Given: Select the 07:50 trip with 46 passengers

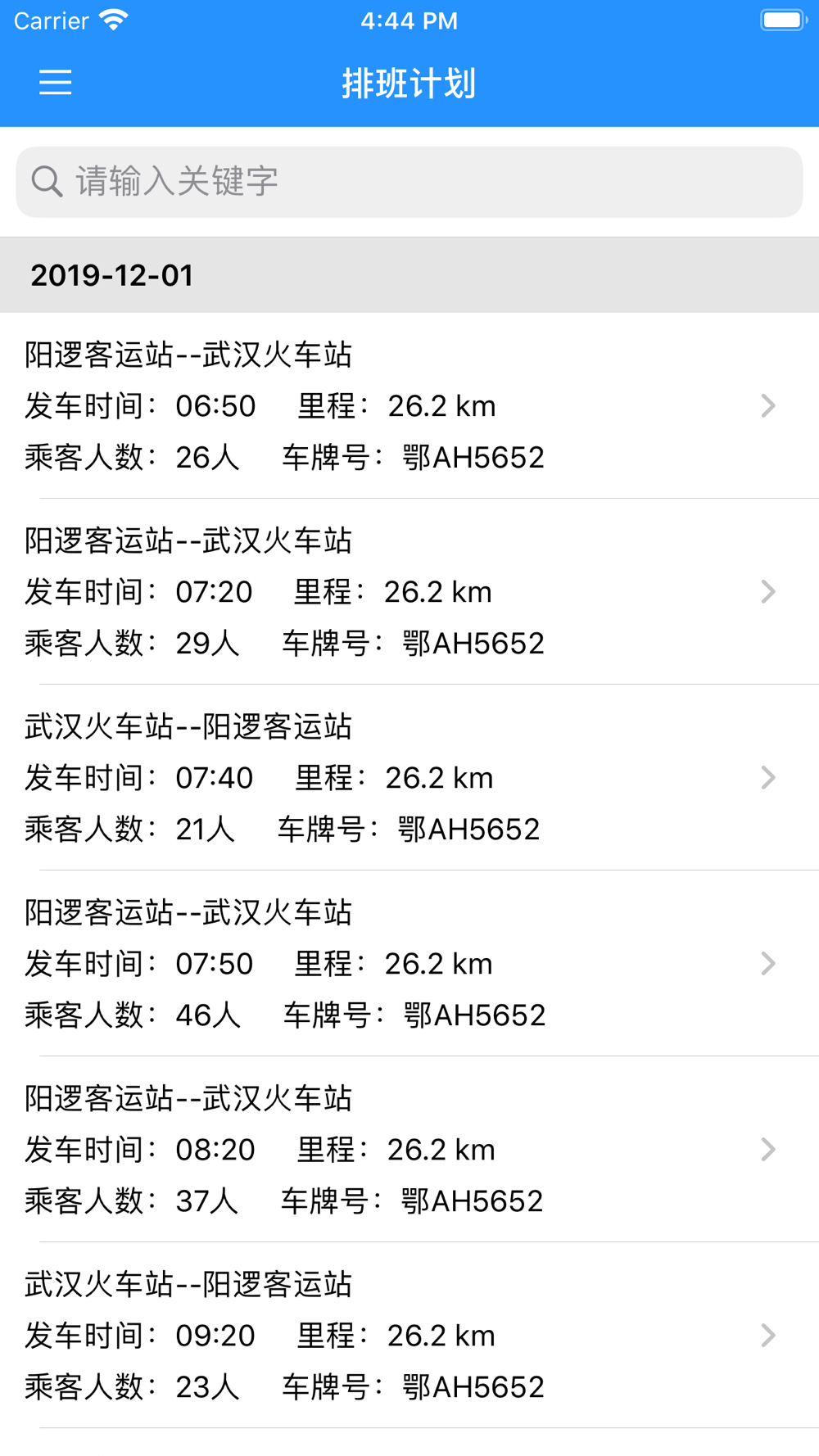Looking at the screenshot, I should [409, 963].
